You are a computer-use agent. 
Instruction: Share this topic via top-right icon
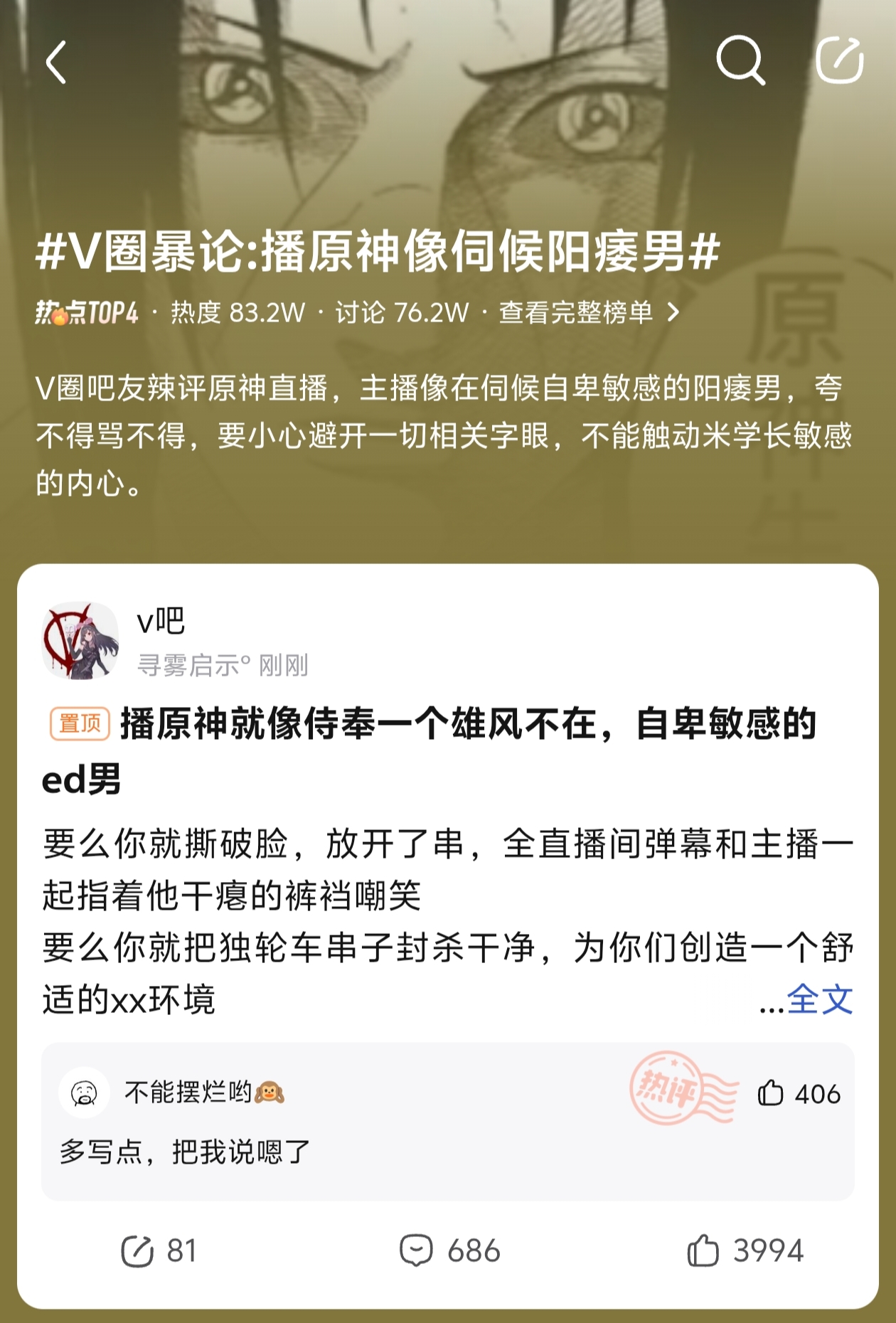pos(839,60)
